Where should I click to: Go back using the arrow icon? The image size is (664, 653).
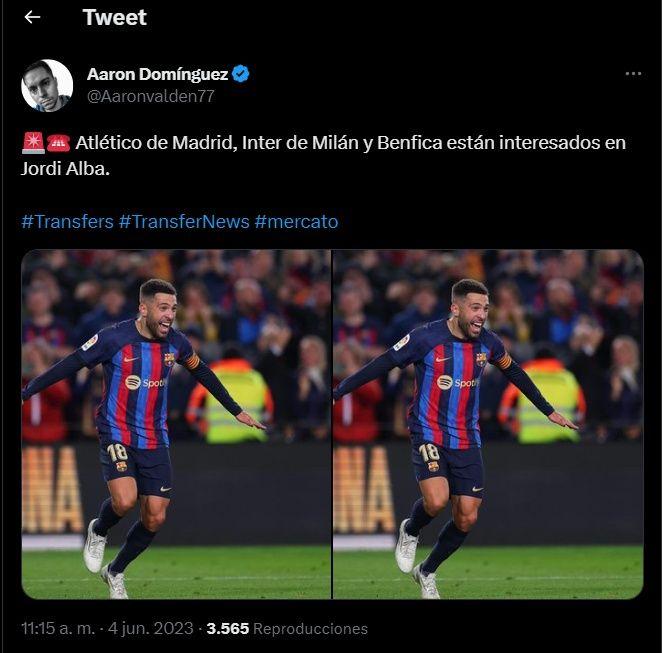[32, 17]
